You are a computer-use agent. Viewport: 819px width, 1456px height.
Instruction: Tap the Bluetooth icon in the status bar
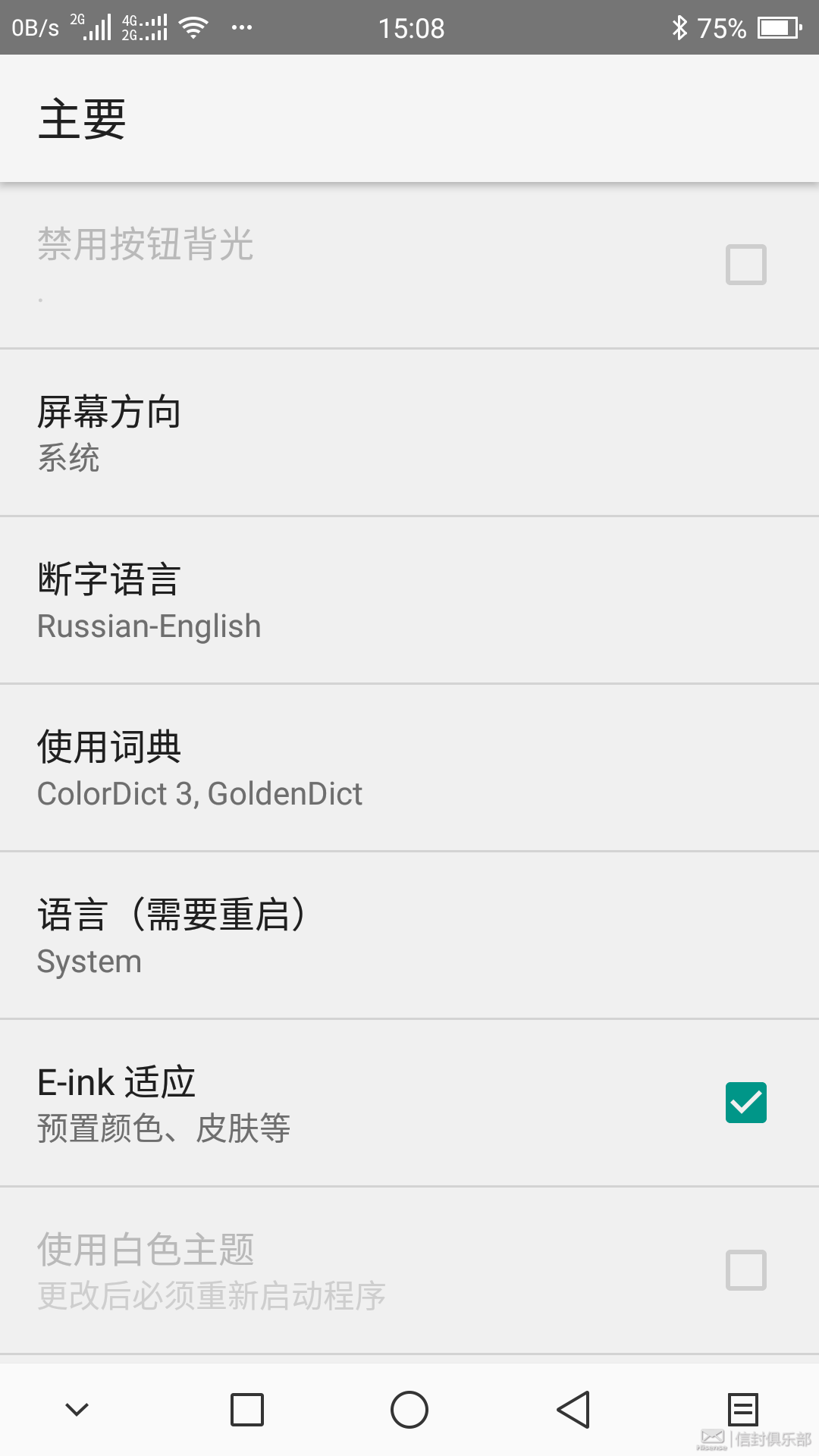point(677,27)
